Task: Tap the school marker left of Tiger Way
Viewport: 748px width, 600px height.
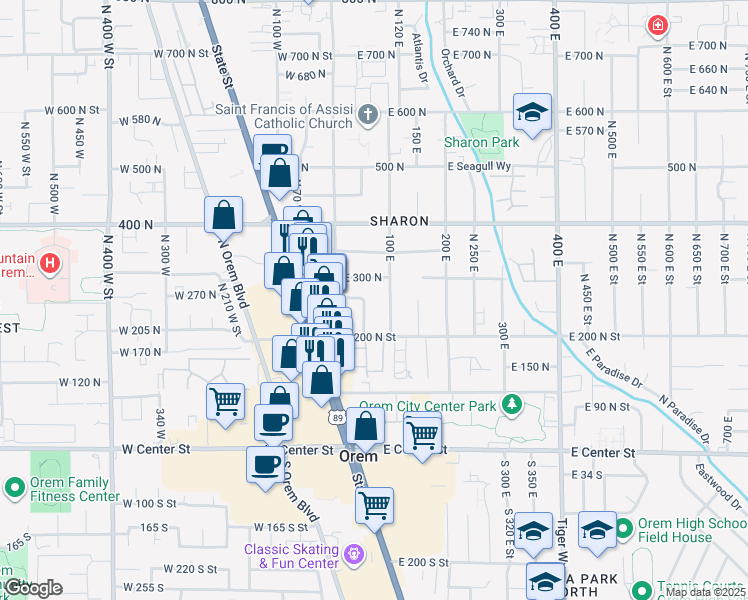Action: (x=533, y=534)
